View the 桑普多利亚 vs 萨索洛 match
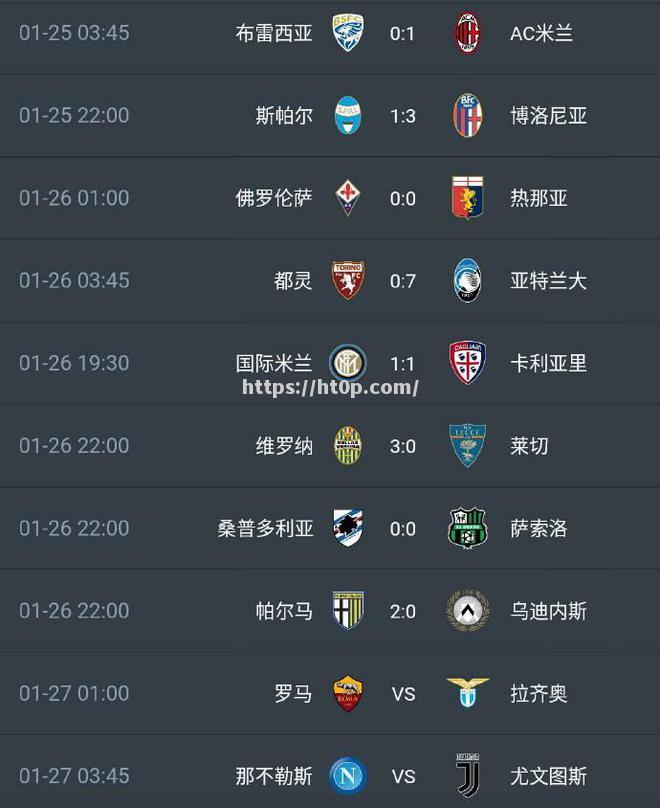The width and height of the screenshot is (660, 808). pos(402,528)
